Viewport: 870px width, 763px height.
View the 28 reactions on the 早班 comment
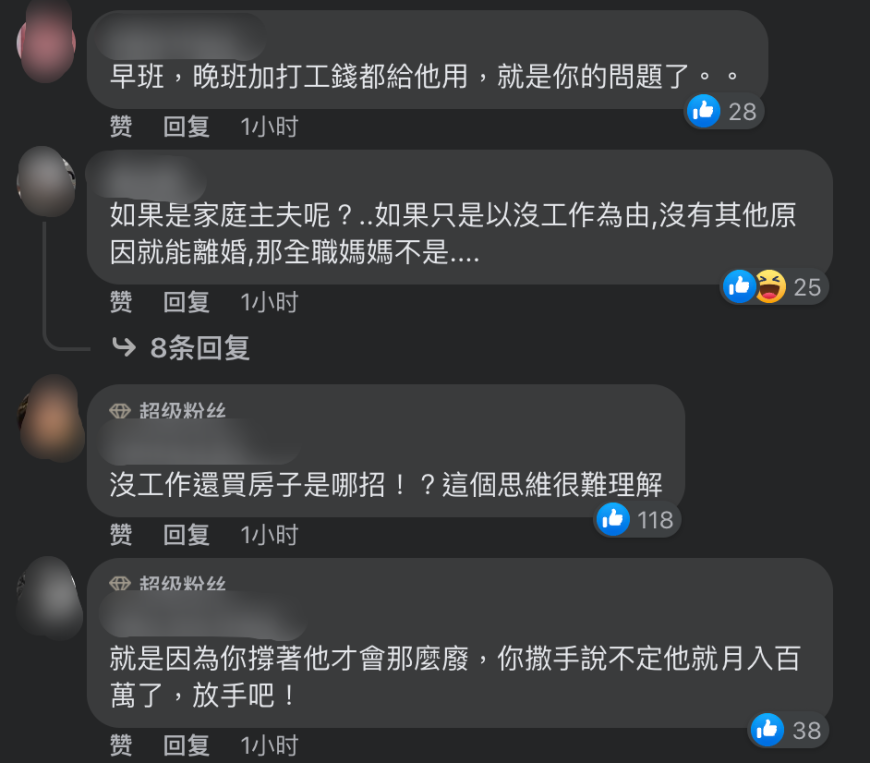(x=724, y=111)
